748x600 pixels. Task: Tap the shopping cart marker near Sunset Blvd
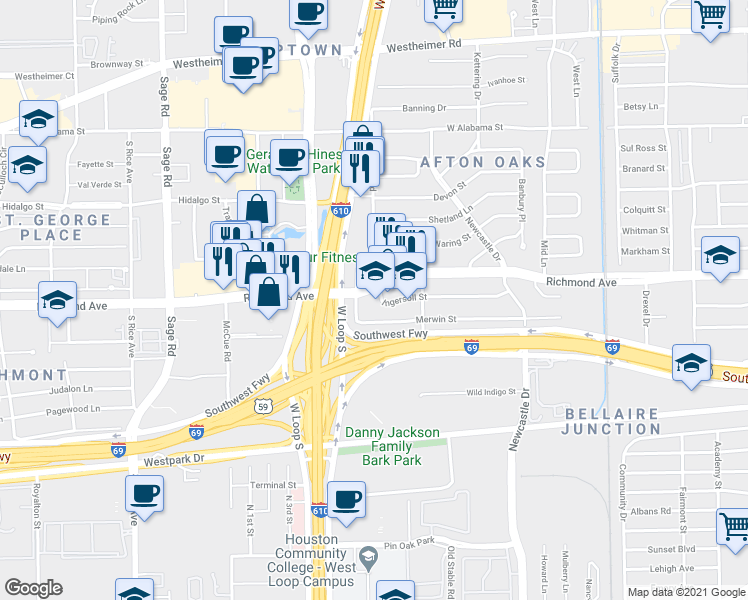[x=735, y=525]
